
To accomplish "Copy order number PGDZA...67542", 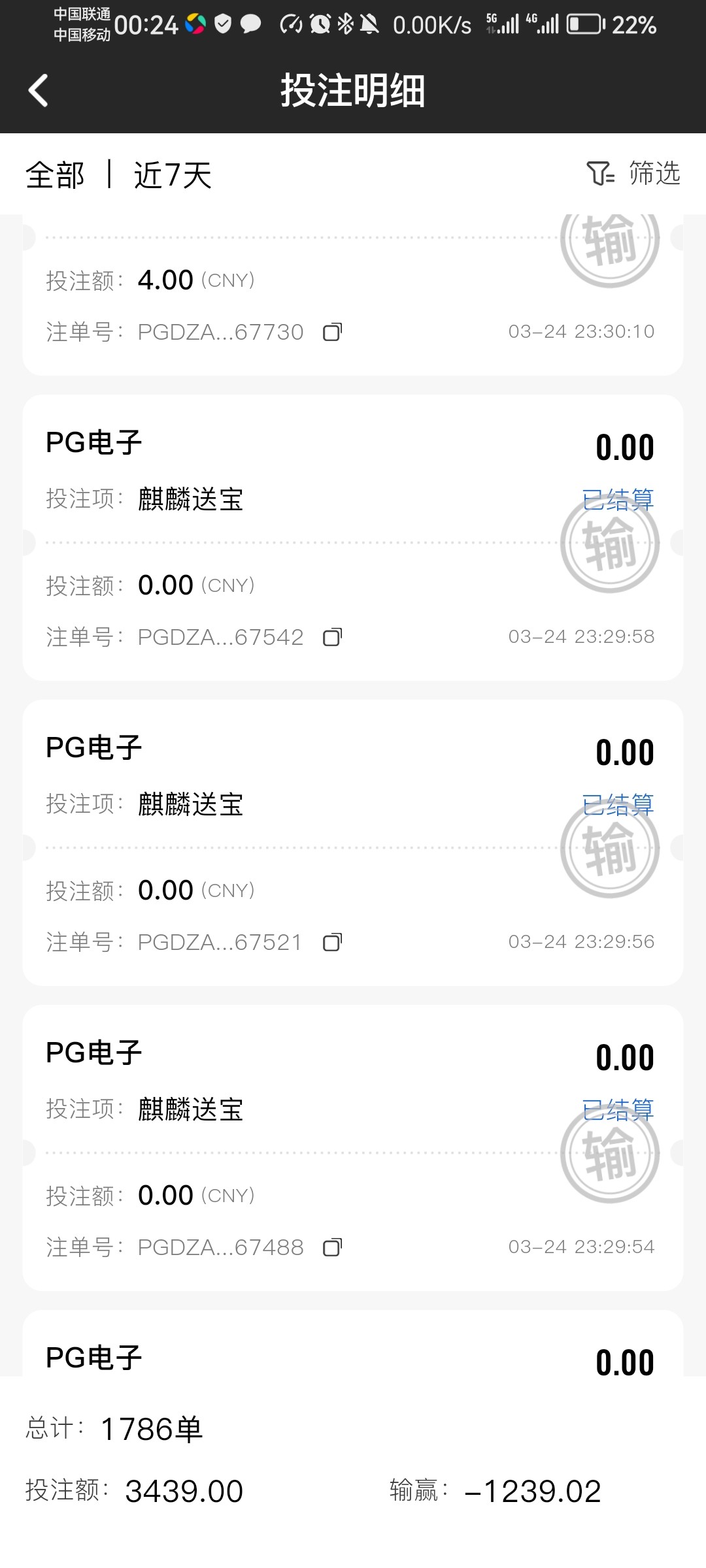I will (333, 637).
